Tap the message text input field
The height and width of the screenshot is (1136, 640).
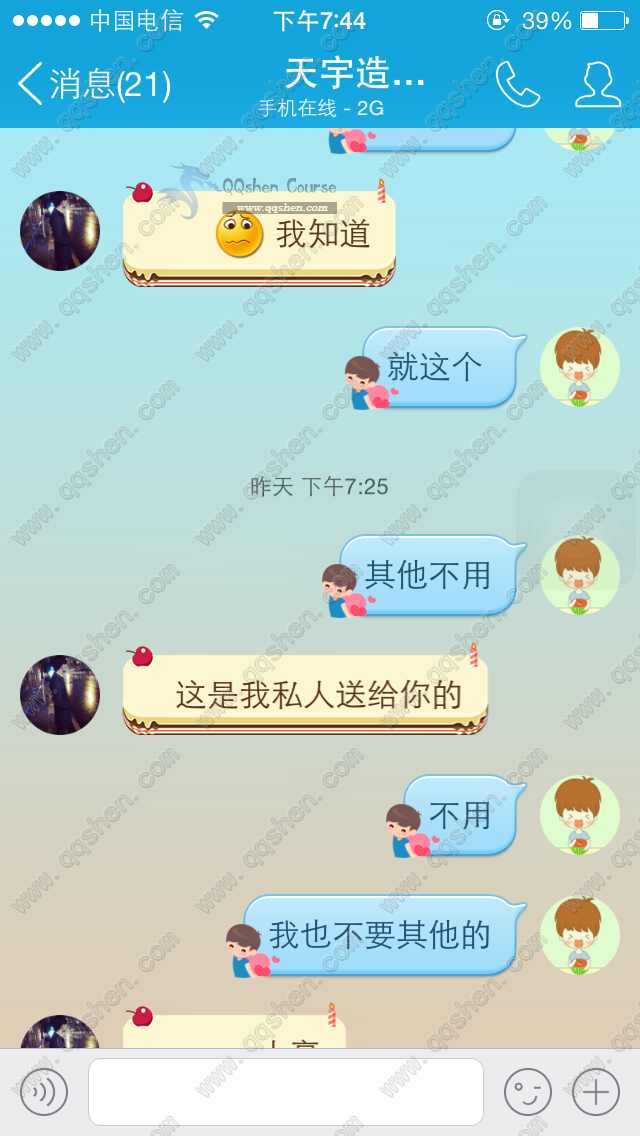coord(286,1091)
